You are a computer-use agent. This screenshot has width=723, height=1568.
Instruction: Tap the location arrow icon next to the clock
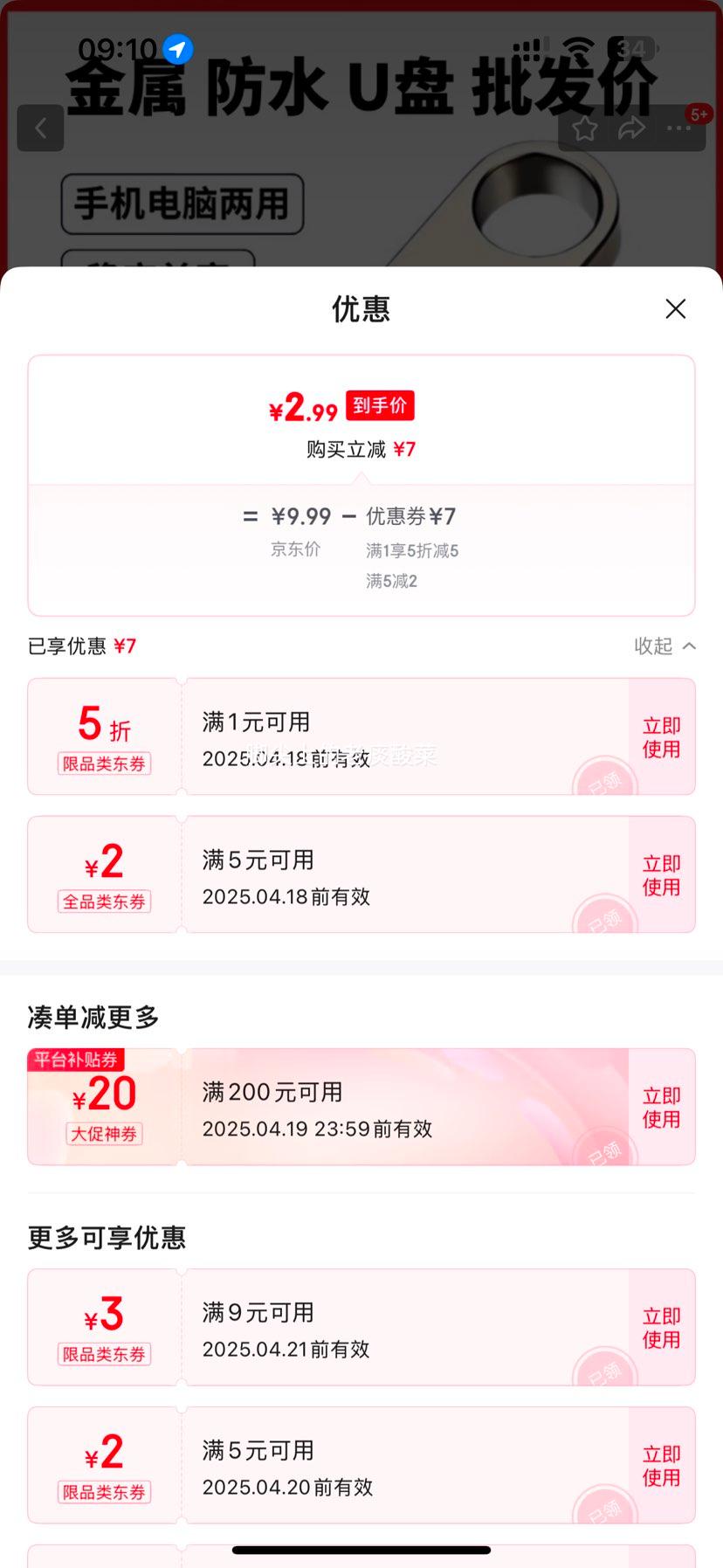tap(177, 50)
